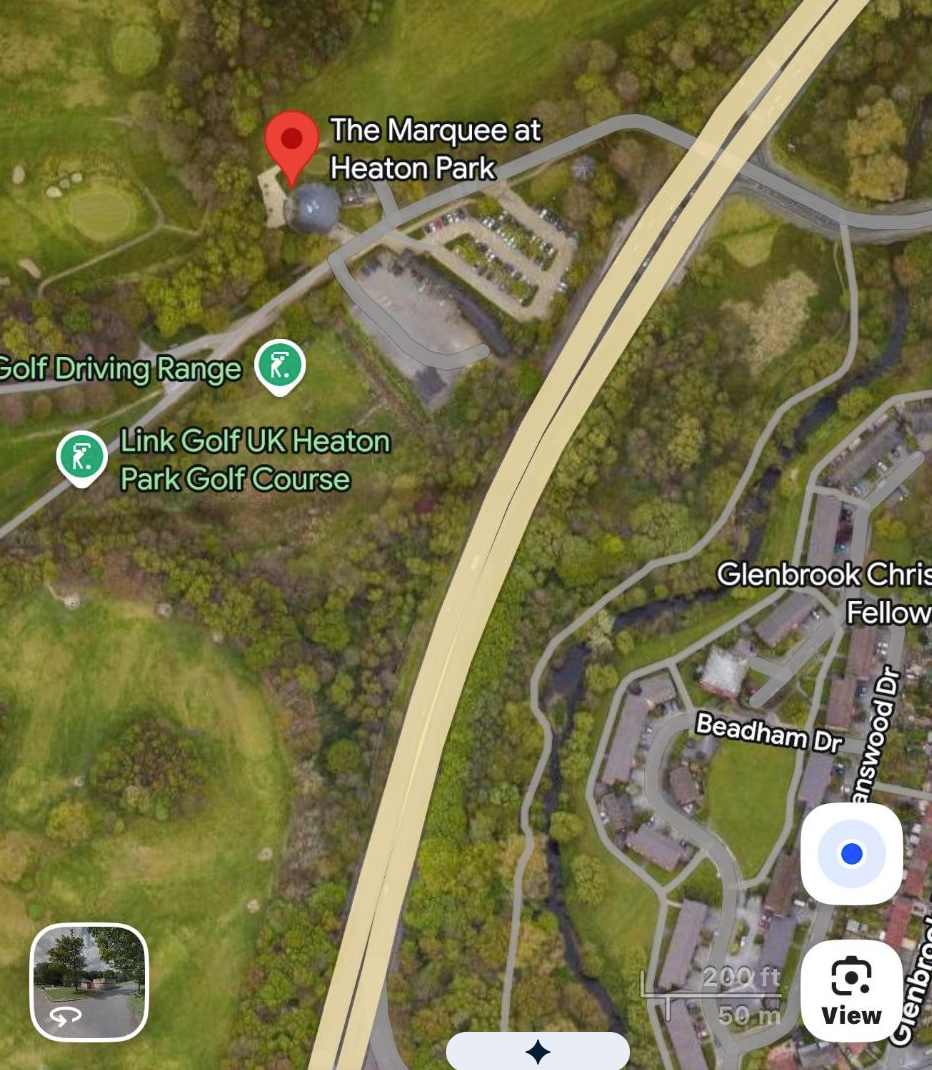Open Link Golf UK Heaton Park Golf Course marker
The height and width of the screenshot is (1070, 932).
click(x=81, y=459)
